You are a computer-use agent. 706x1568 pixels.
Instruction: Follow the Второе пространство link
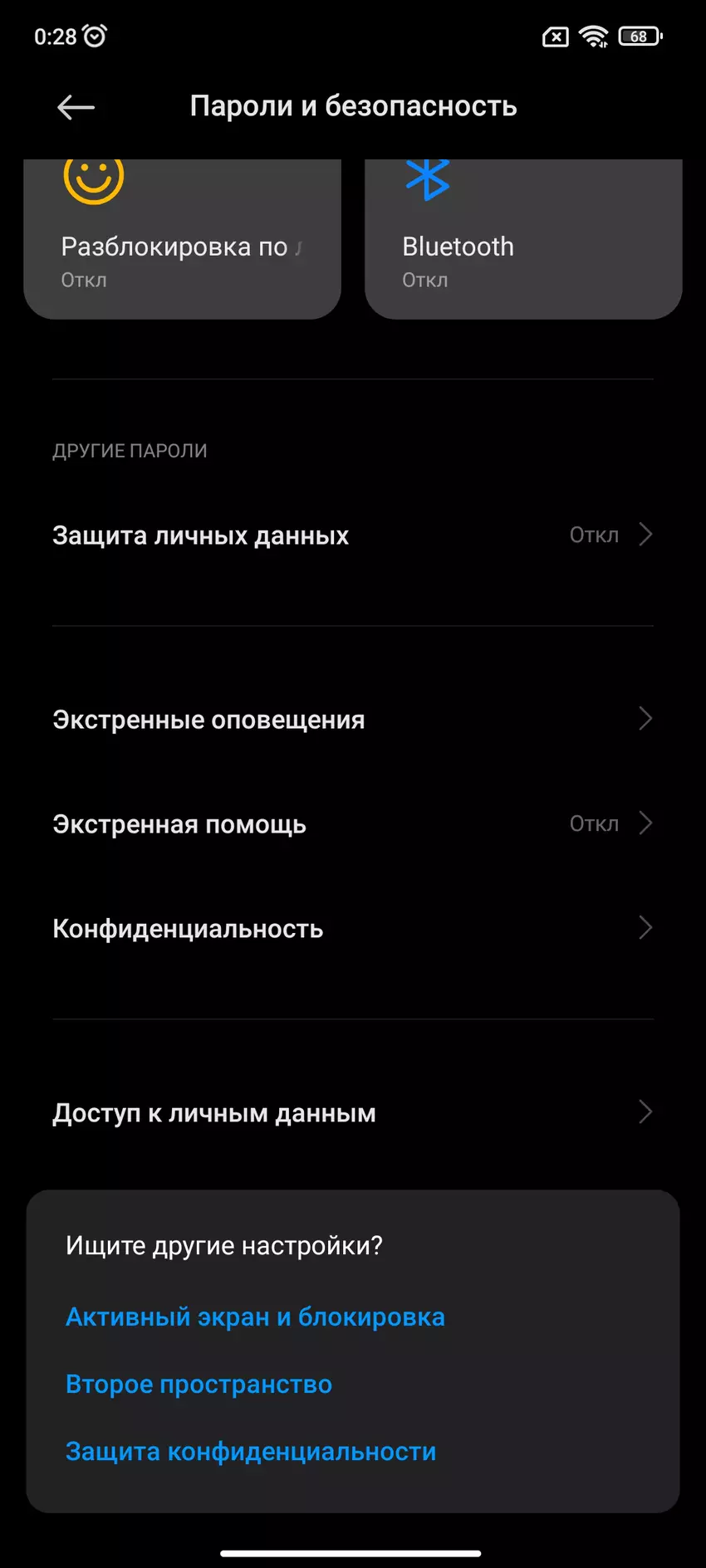click(199, 1385)
